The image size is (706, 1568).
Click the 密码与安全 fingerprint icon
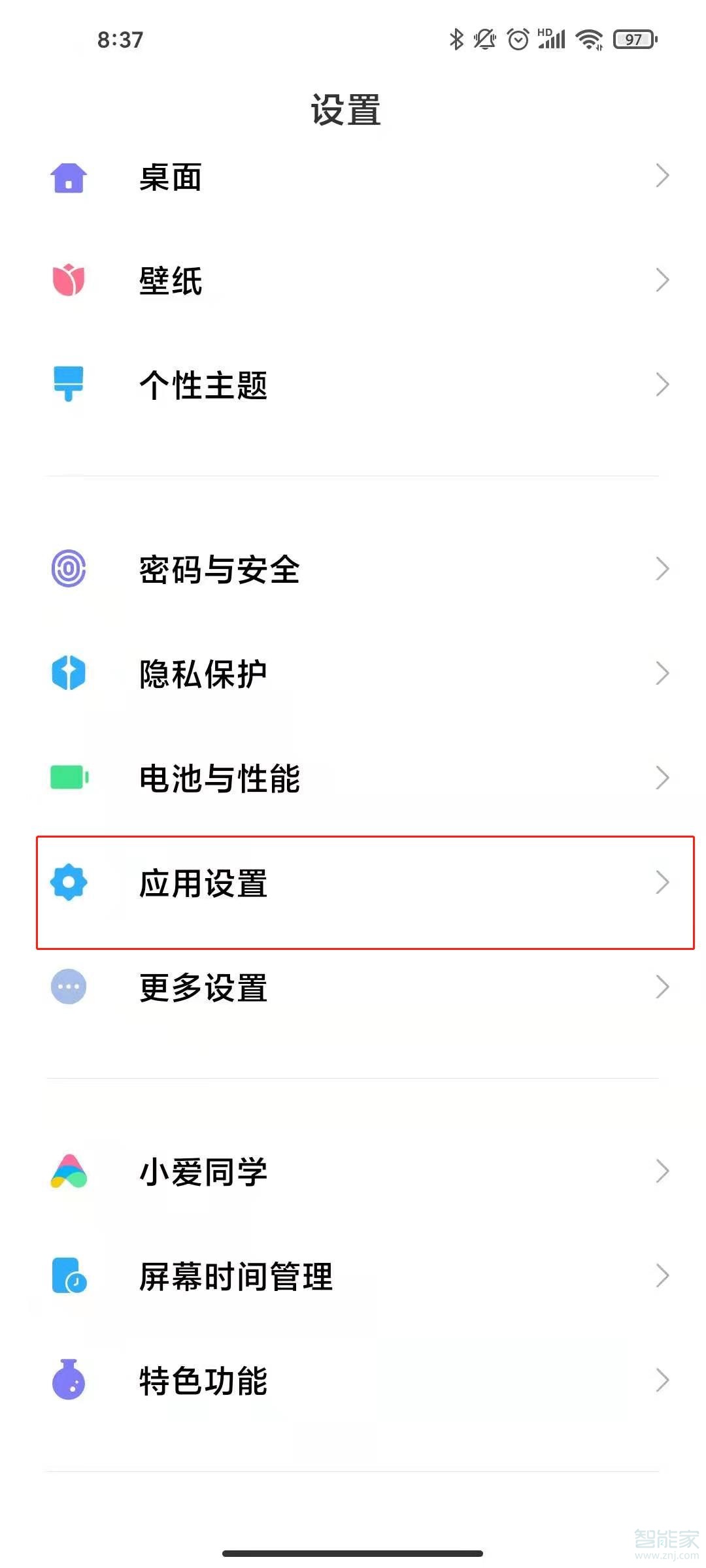click(x=68, y=570)
